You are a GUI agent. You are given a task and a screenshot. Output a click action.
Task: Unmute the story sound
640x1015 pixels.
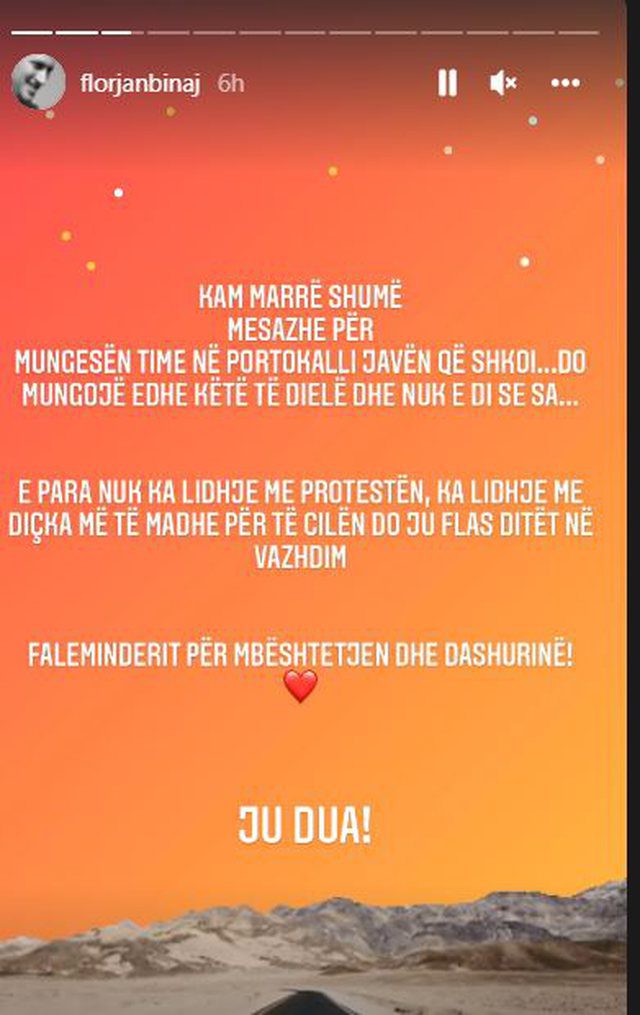pyautogui.click(x=503, y=84)
